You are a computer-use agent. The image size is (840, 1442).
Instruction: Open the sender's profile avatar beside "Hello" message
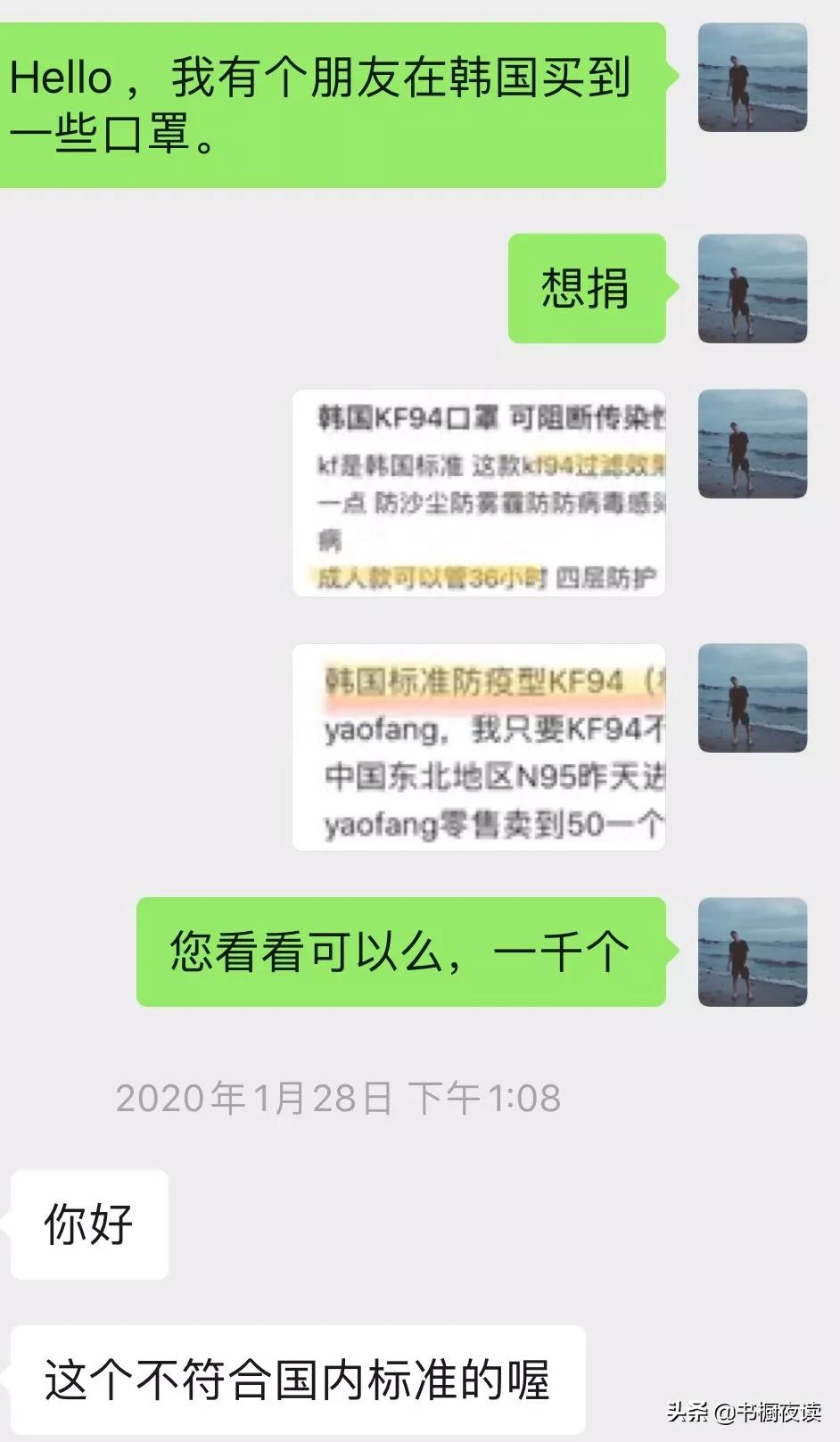752,78
